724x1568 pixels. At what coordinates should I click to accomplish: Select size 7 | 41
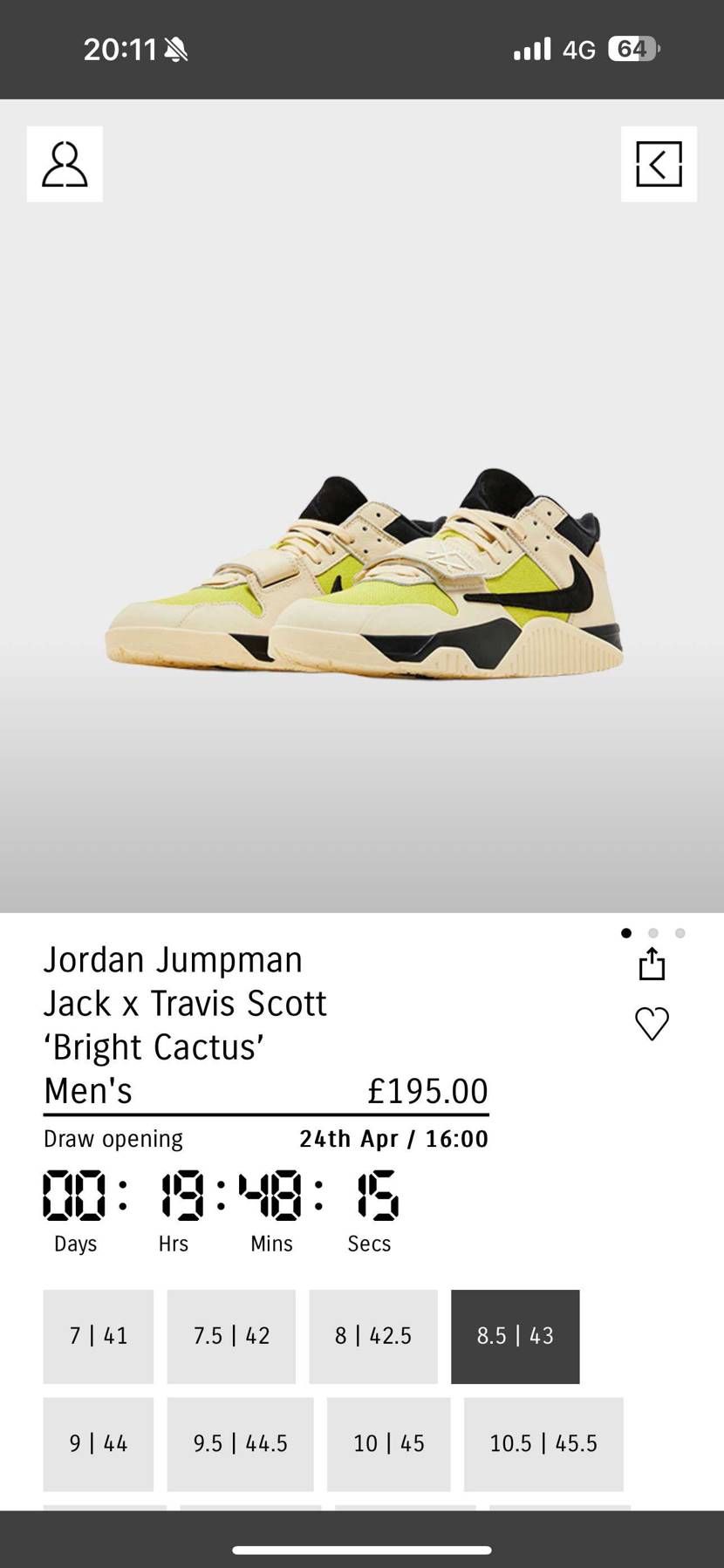point(99,1336)
